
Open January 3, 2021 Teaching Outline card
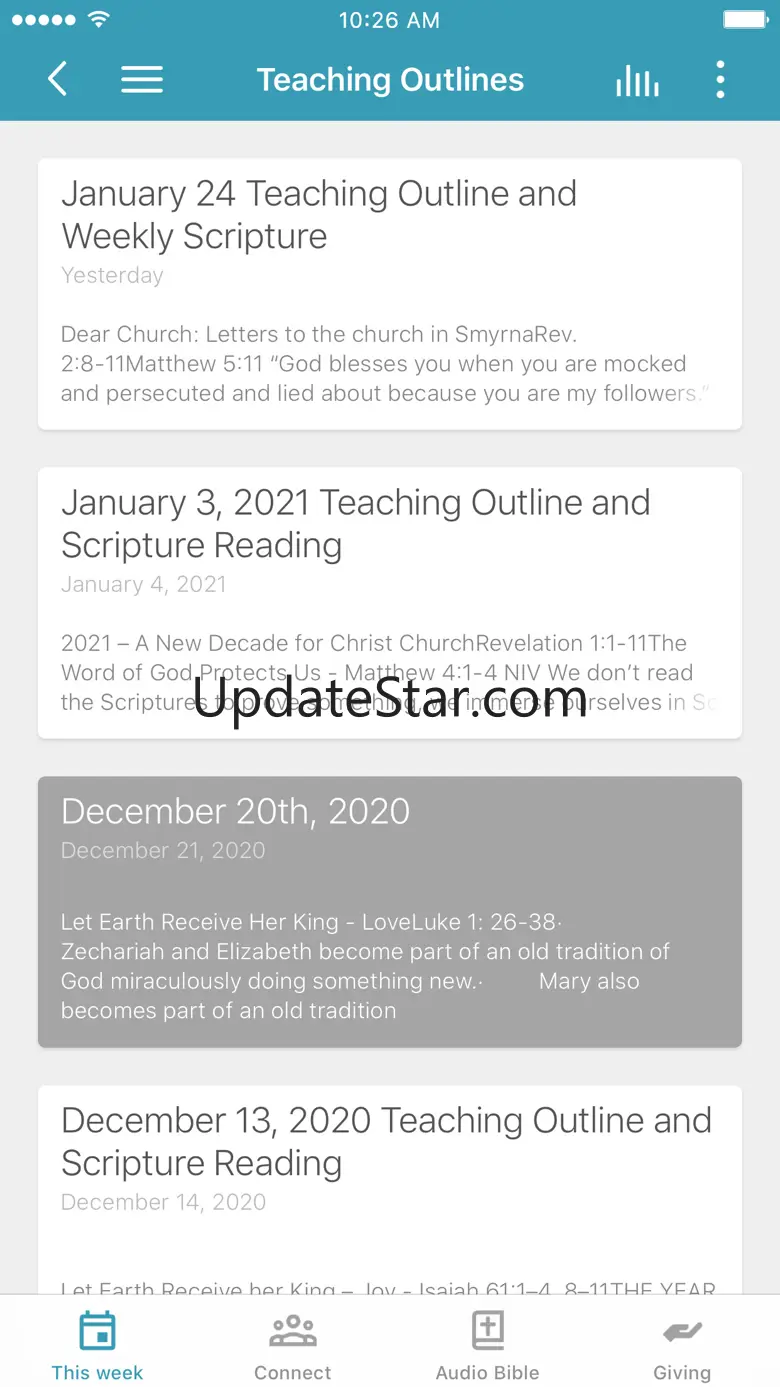coord(390,603)
